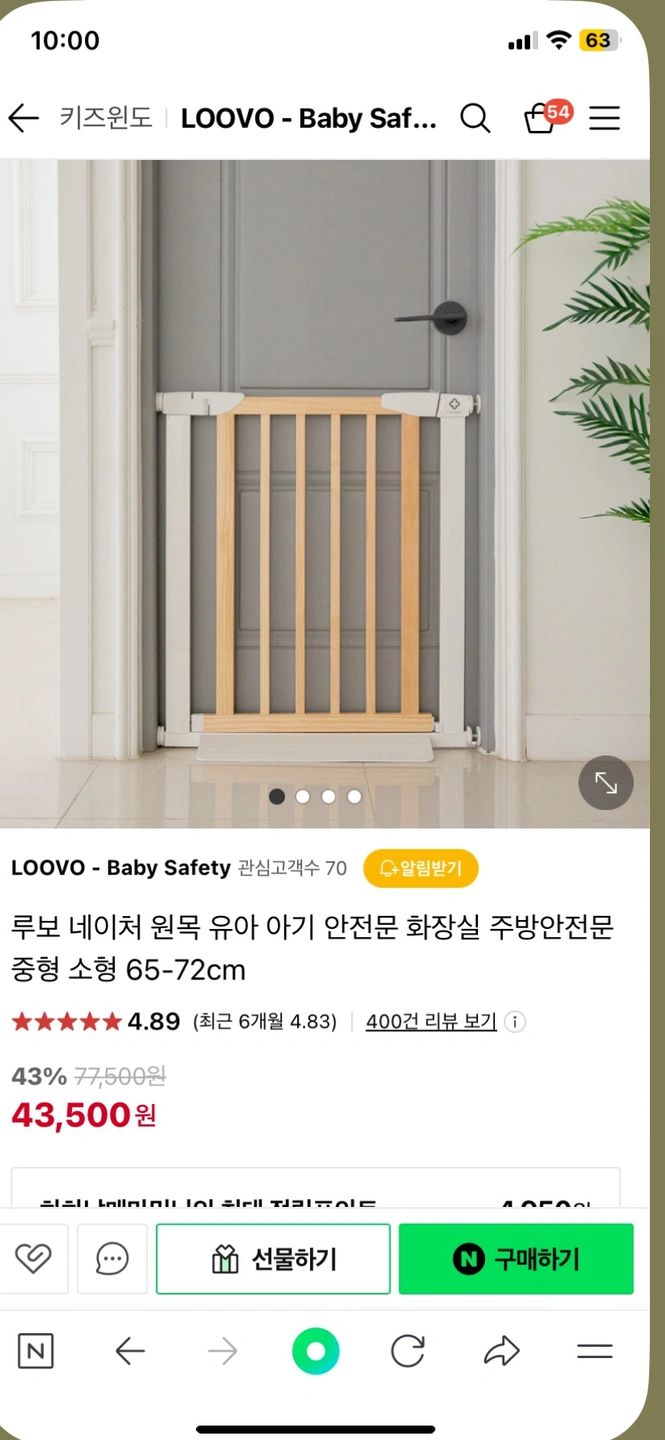This screenshot has width=665, height=1440.
Task: Tap 구매하기 to purchase
Action: coord(516,1259)
